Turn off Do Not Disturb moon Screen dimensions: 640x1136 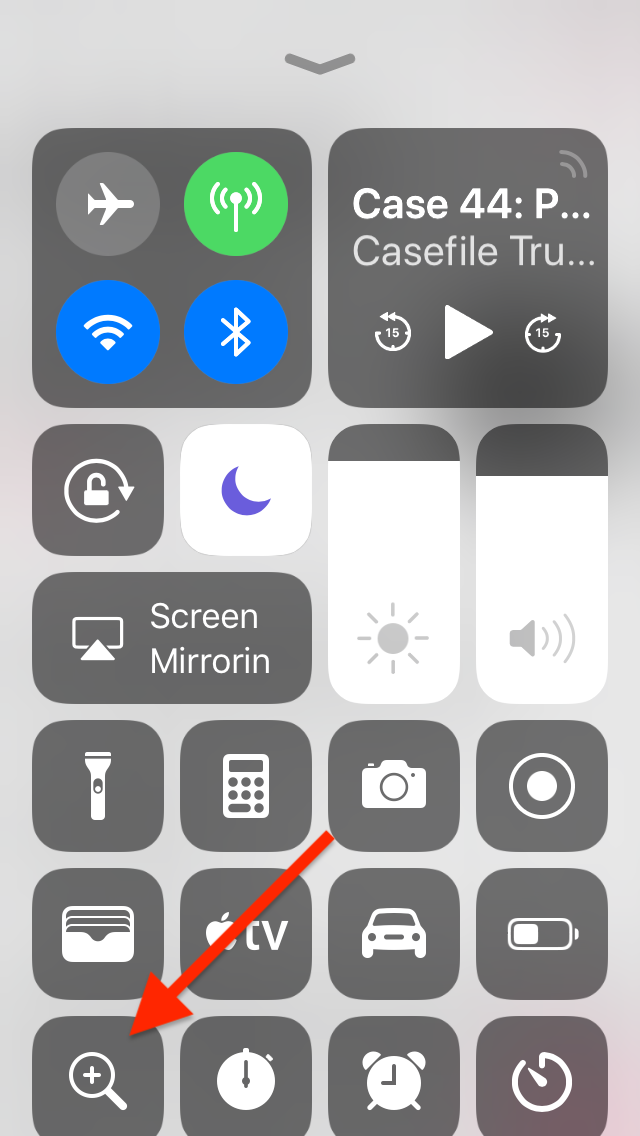(x=246, y=490)
